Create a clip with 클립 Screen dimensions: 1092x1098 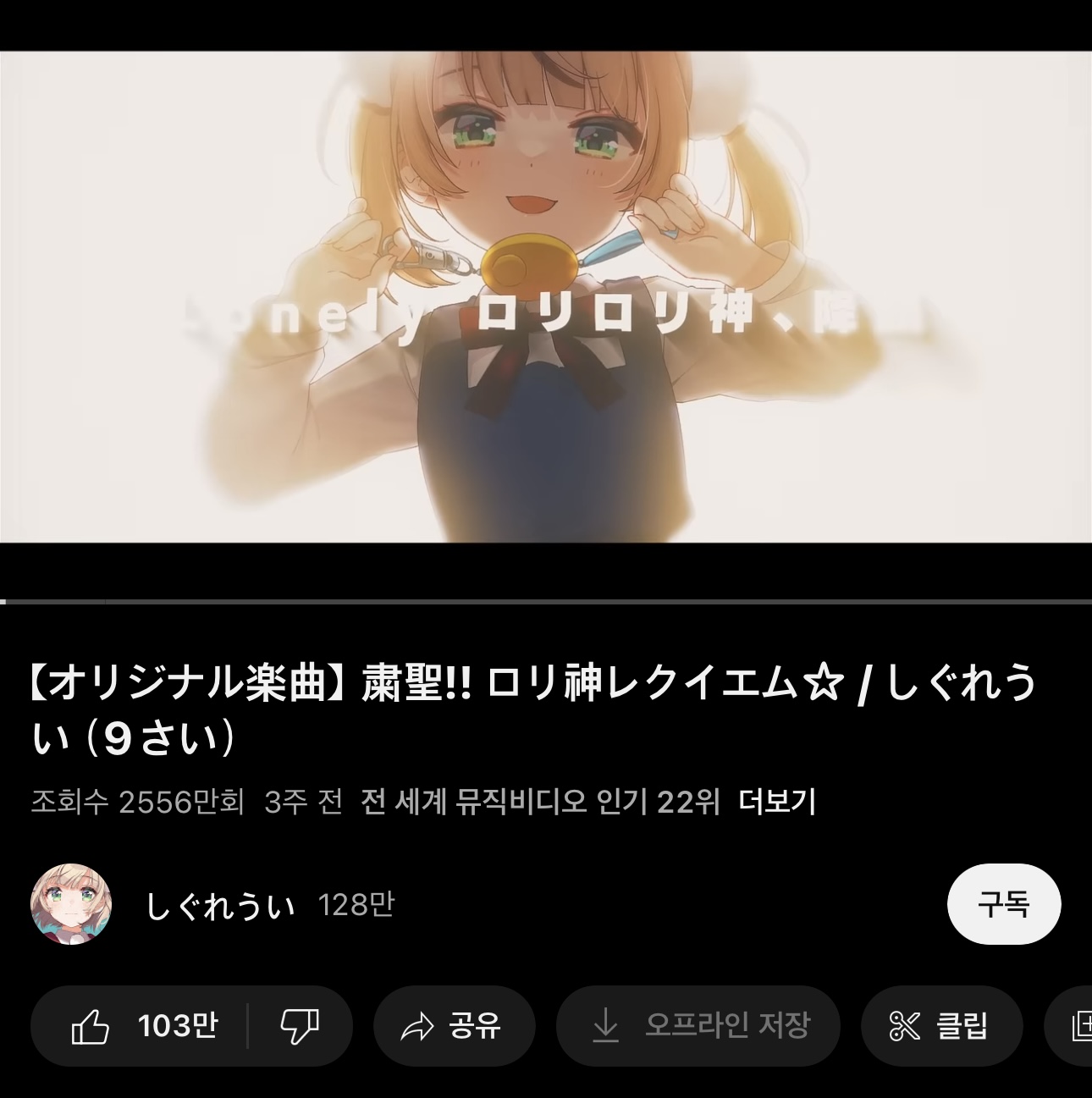[x=940, y=1026]
